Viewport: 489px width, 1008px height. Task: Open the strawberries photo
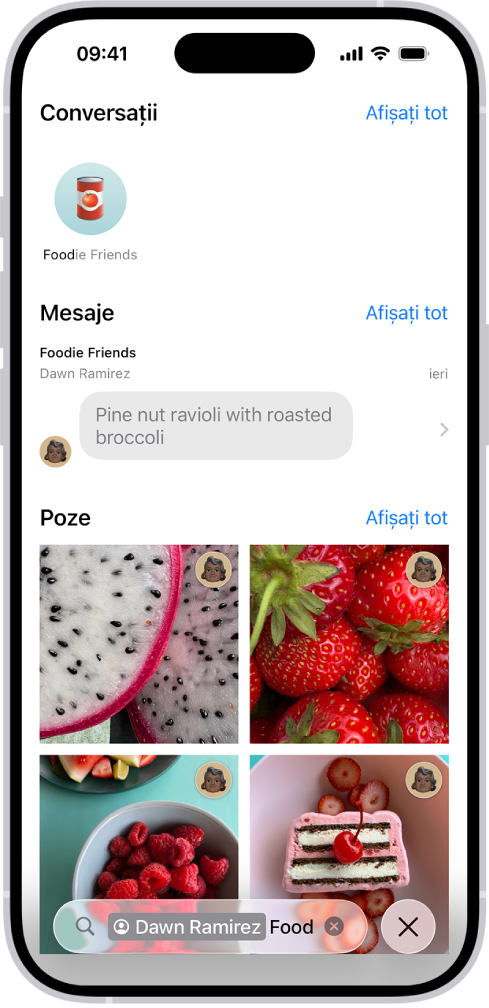pyautogui.click(x=349, y=644)
